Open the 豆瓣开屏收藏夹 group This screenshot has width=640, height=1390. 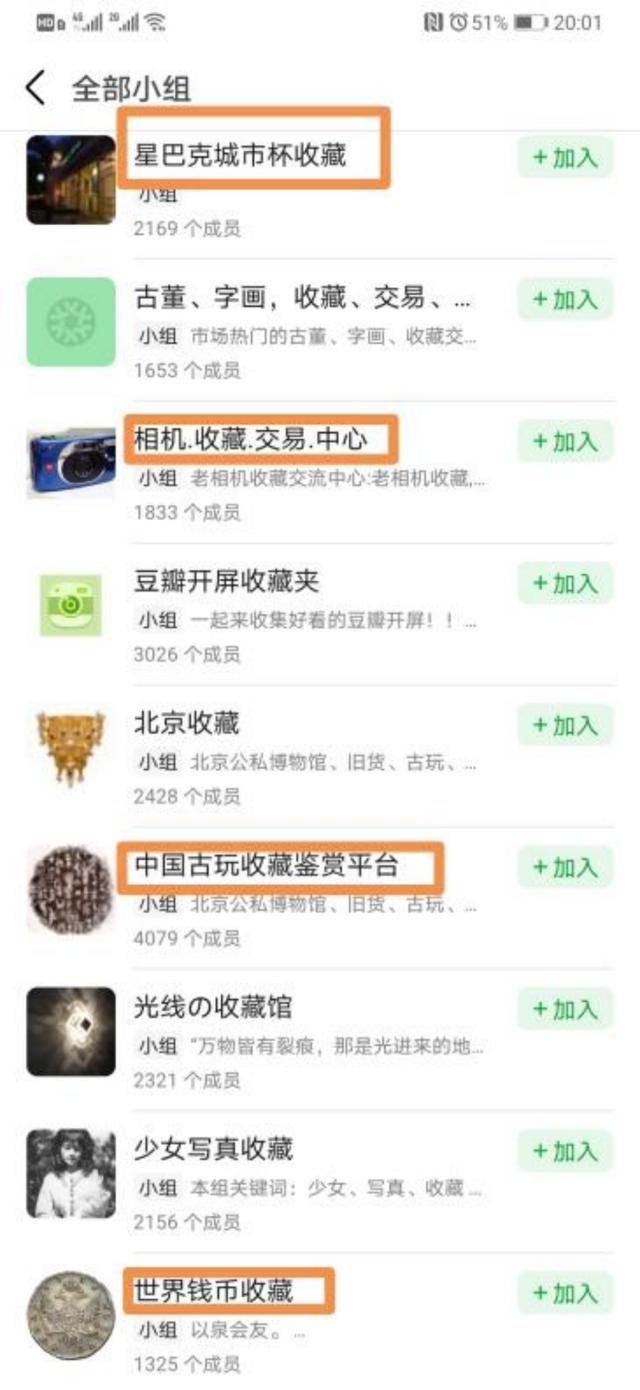[227, 581]
